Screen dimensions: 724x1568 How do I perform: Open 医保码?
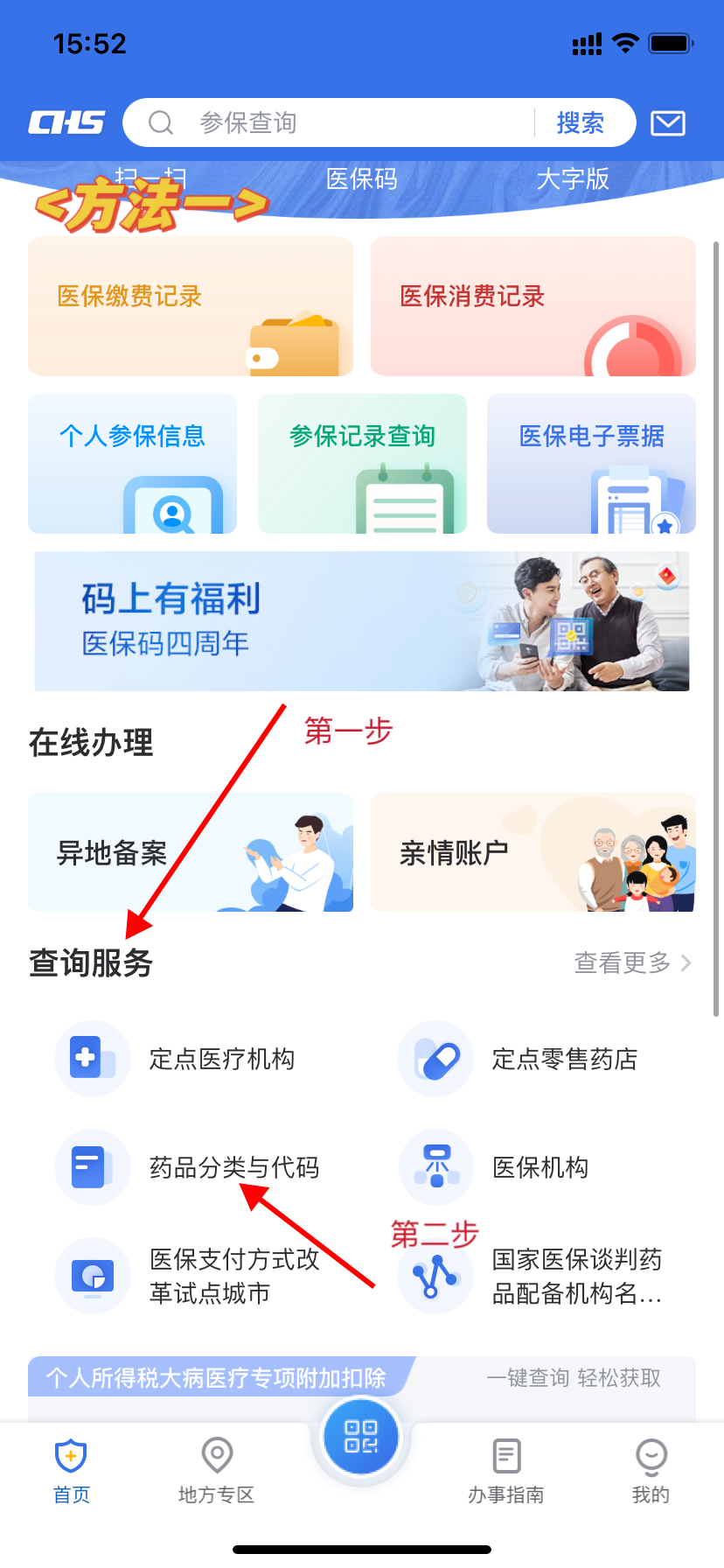pyautogui.click(x=362, y=179)
